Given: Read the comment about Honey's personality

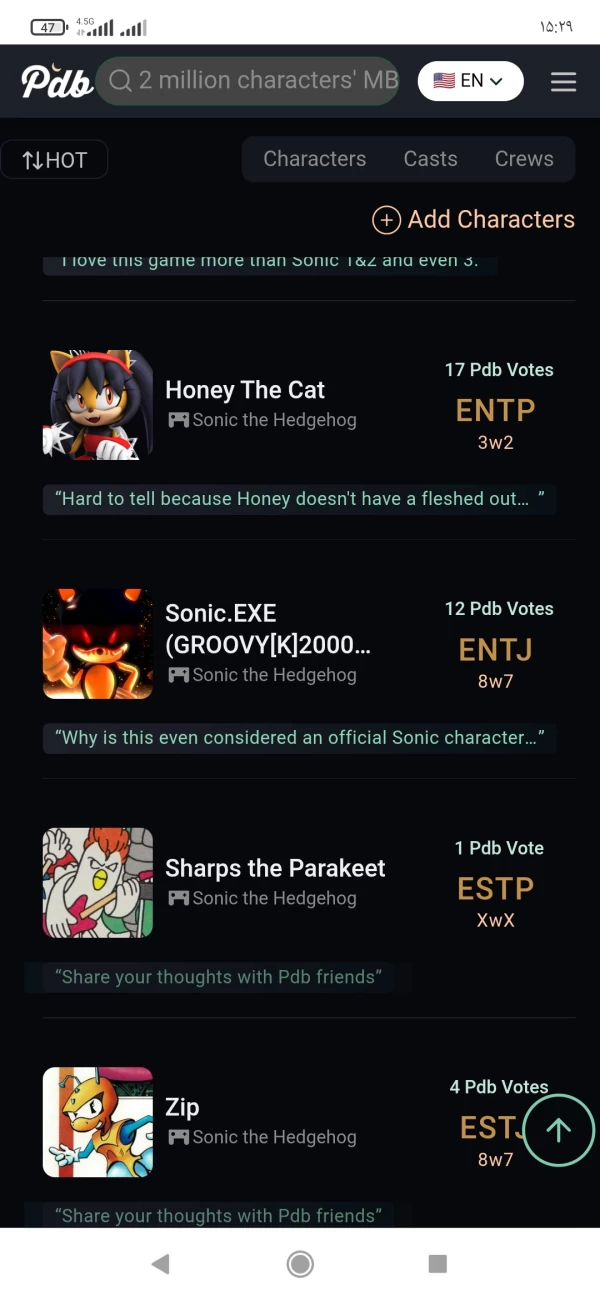Looking at the screenshot, I should click(298, 499).
